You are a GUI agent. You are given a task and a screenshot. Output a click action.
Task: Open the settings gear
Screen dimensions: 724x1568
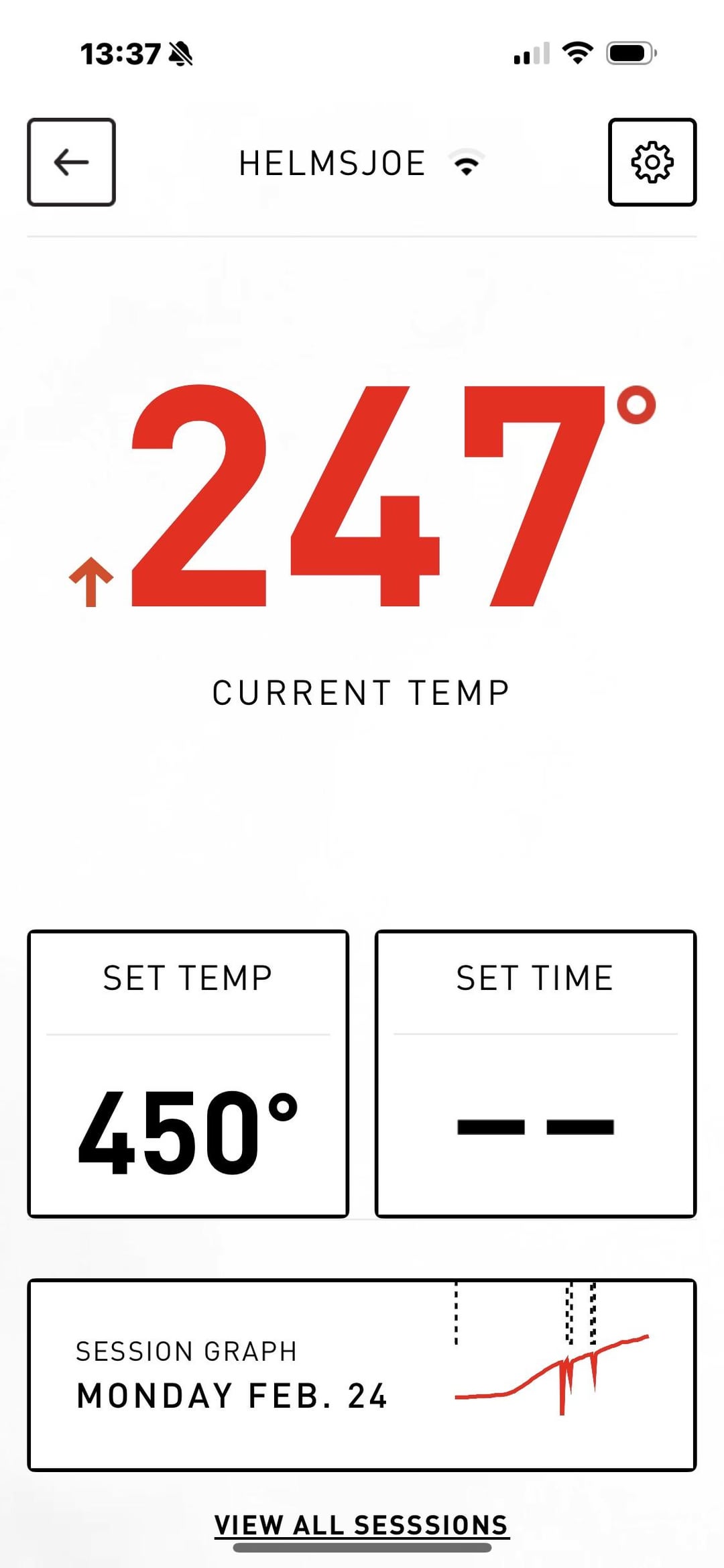point(652,162)
